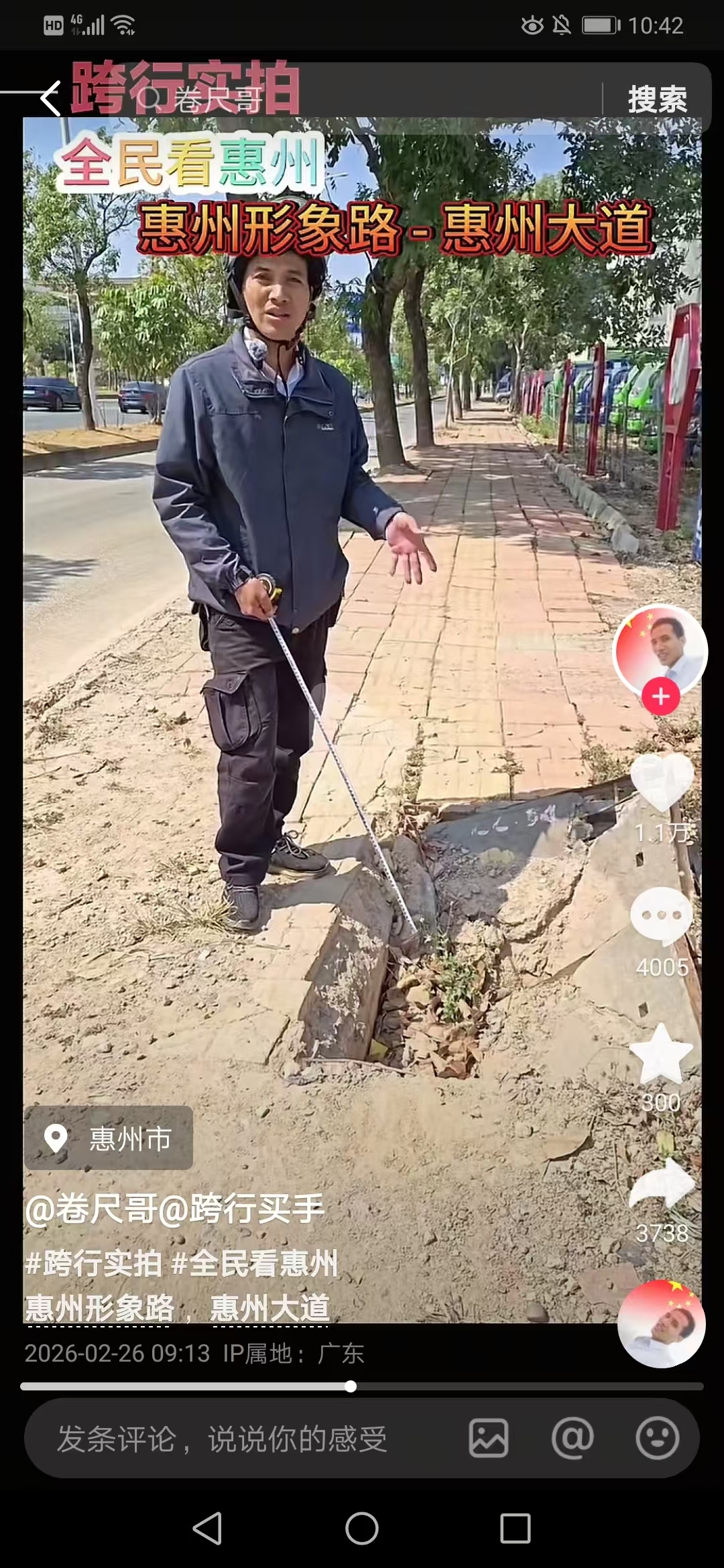Share the video with the arrow icon
Screen dimensions: 724x1568
tap(662, 1186)
